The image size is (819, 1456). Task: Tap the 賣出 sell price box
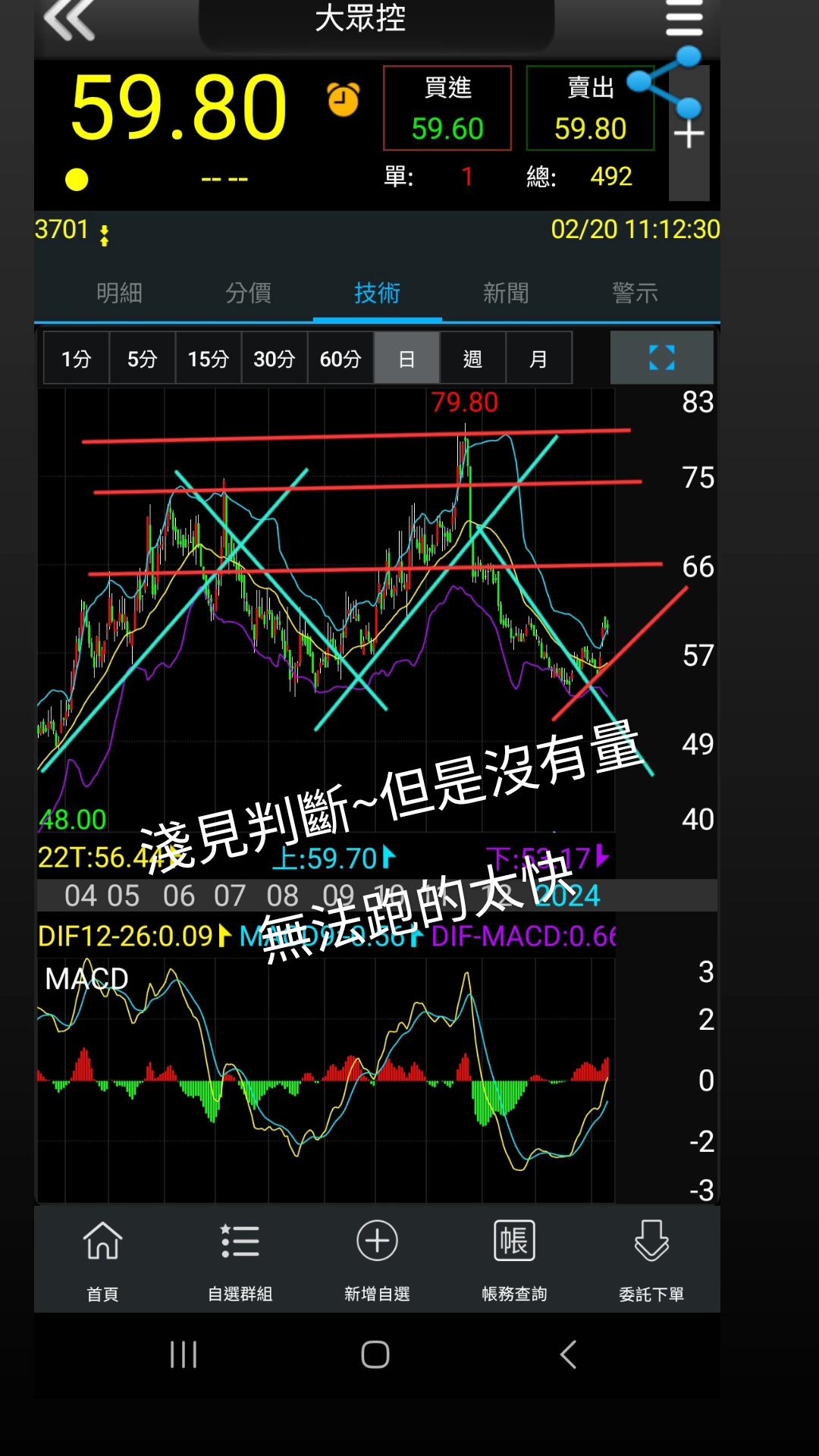590,108
